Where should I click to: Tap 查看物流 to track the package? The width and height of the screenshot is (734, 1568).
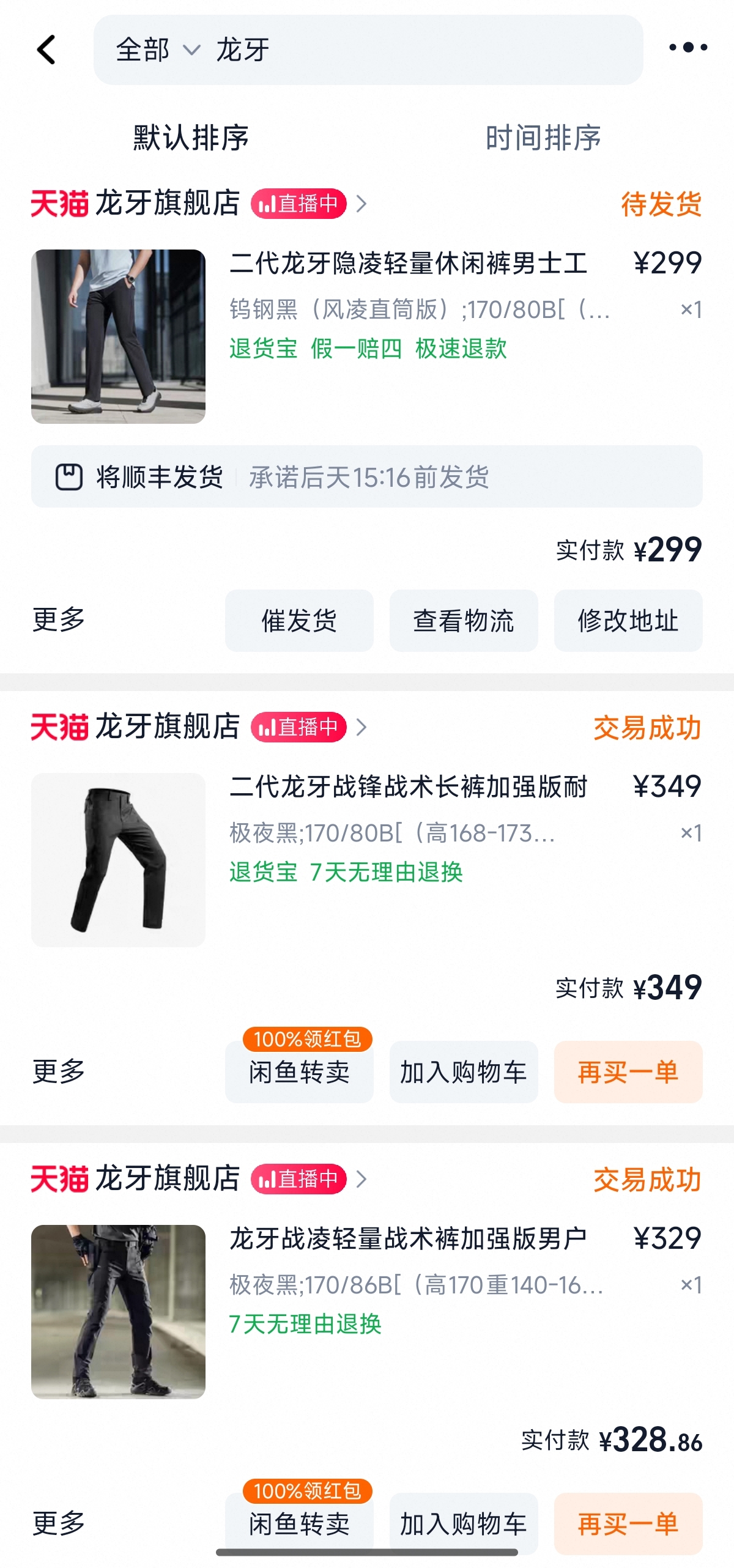(464, 621)
